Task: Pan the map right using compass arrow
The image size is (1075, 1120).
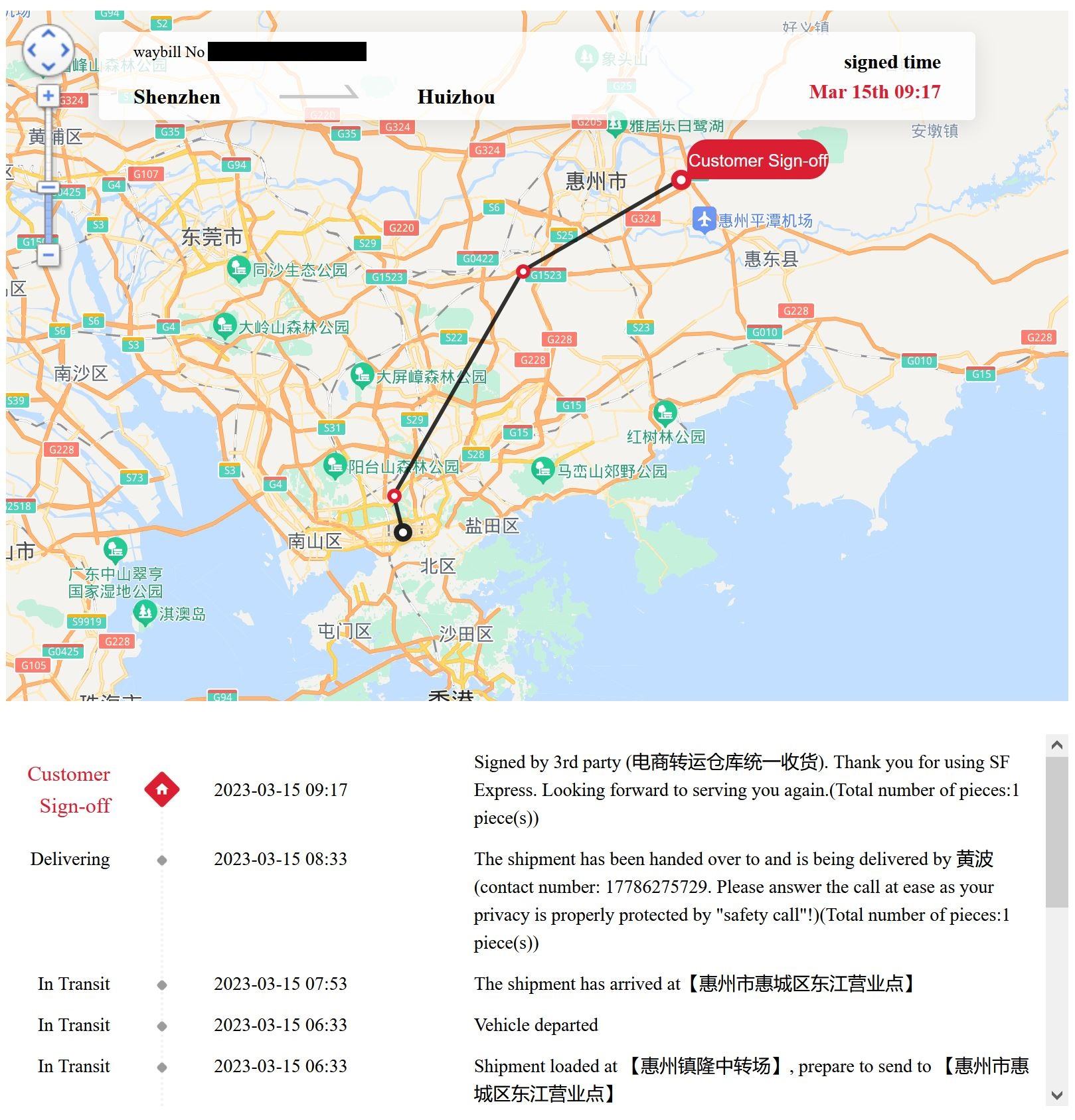Action: click(65, 50)
